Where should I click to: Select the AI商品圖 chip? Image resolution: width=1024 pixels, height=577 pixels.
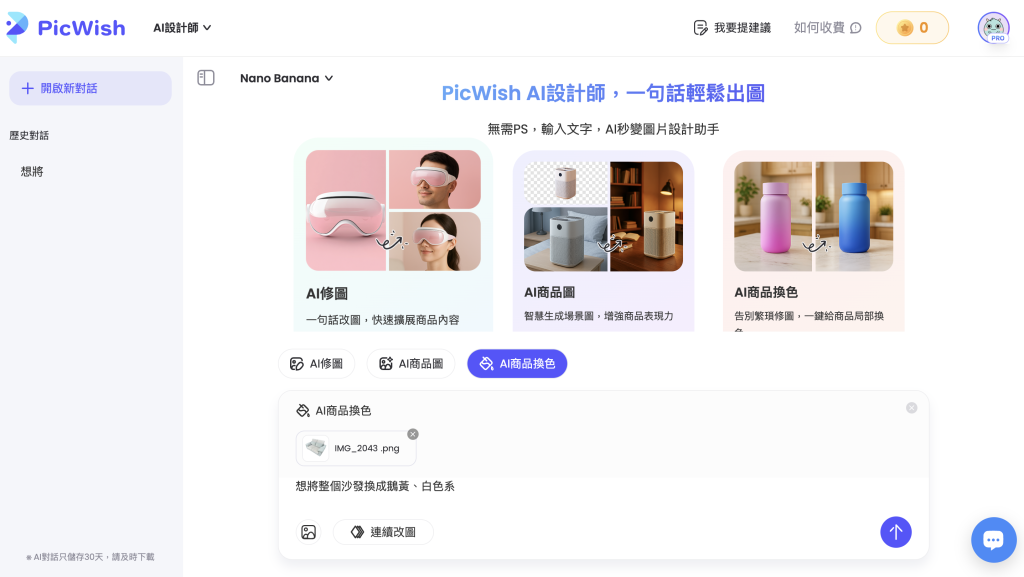[410, 364]
